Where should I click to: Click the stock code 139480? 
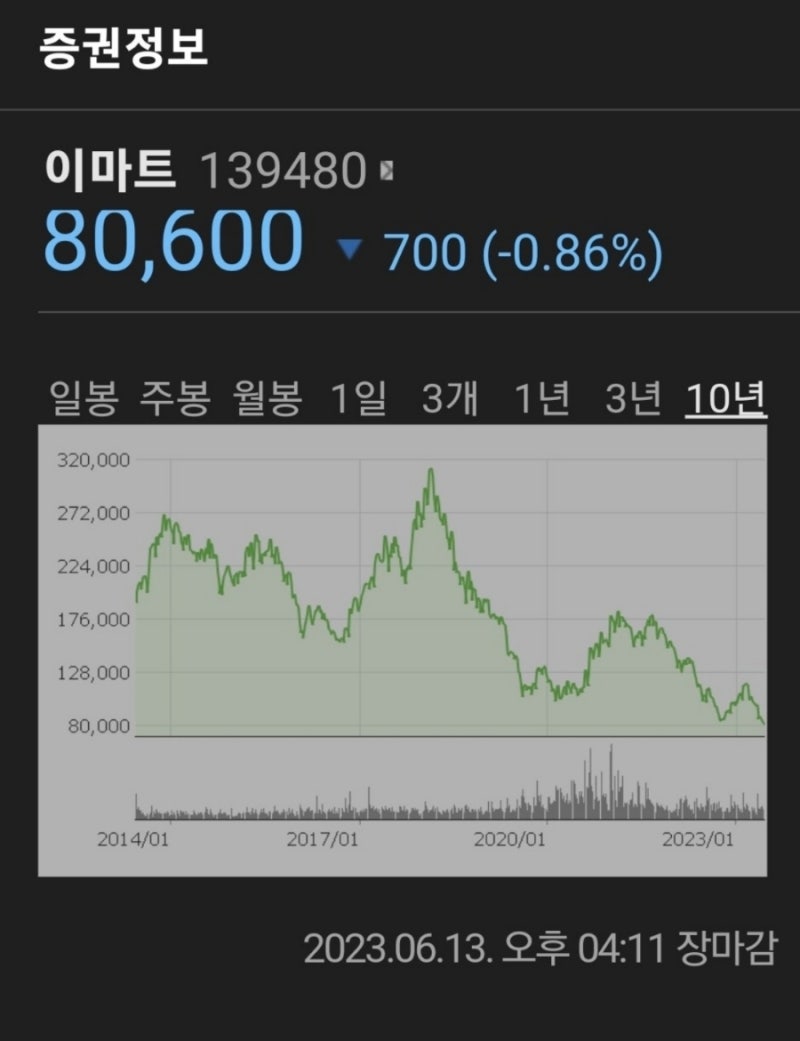tap(287, 170)
